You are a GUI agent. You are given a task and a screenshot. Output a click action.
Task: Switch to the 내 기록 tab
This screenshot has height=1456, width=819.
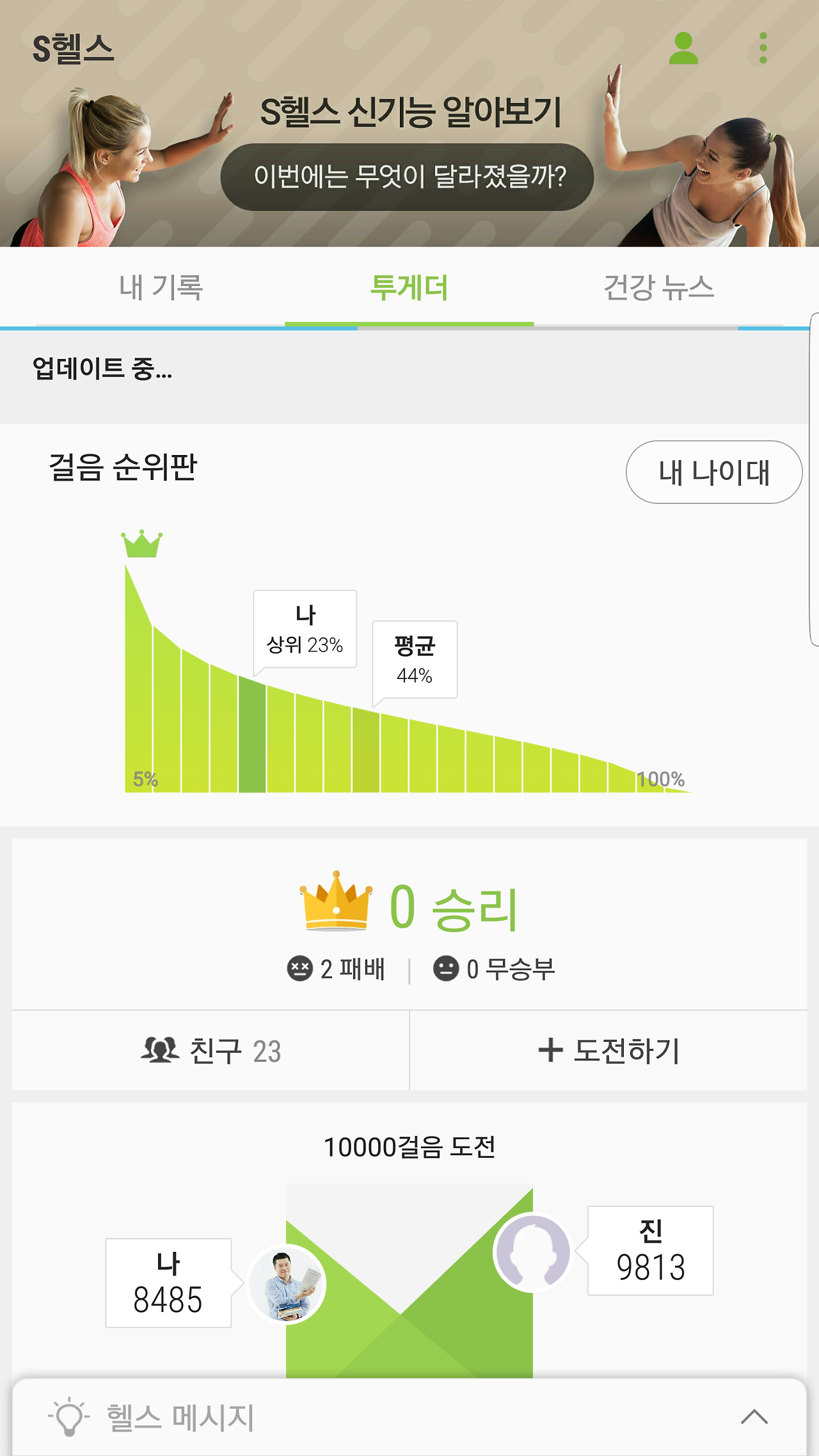[161, 287]
